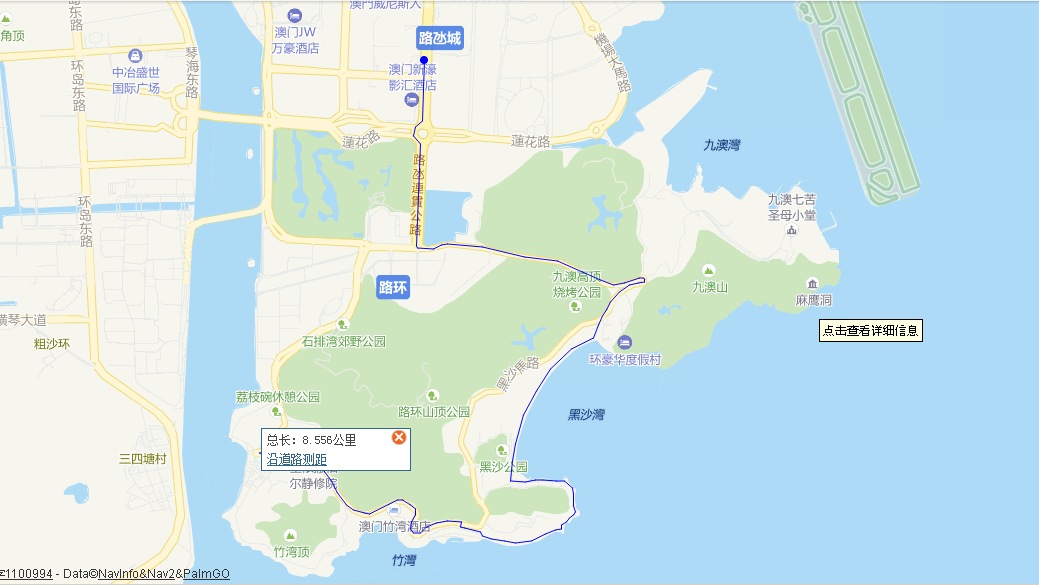Select the 路环 map label
This screenshot has height=585, width=1039.
[x=393, y=287]
